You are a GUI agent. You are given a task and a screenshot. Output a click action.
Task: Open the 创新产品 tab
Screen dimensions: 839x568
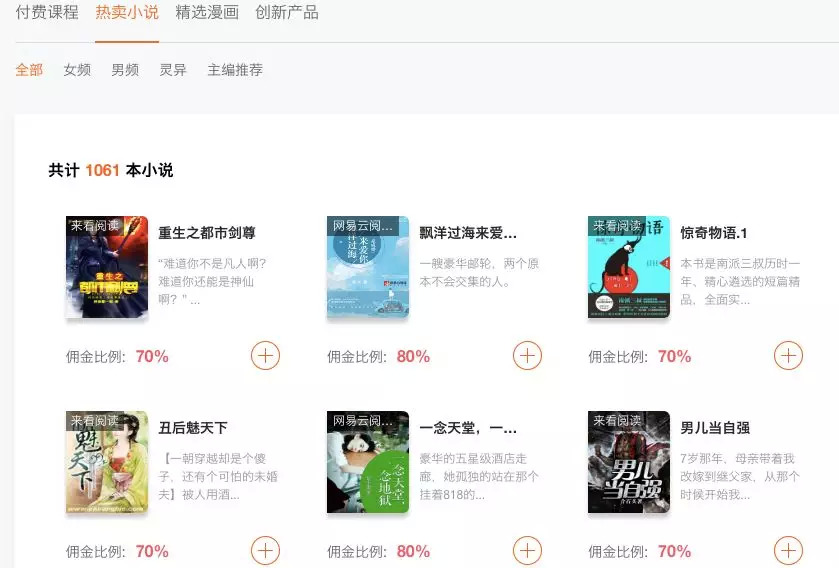[287, 13]
